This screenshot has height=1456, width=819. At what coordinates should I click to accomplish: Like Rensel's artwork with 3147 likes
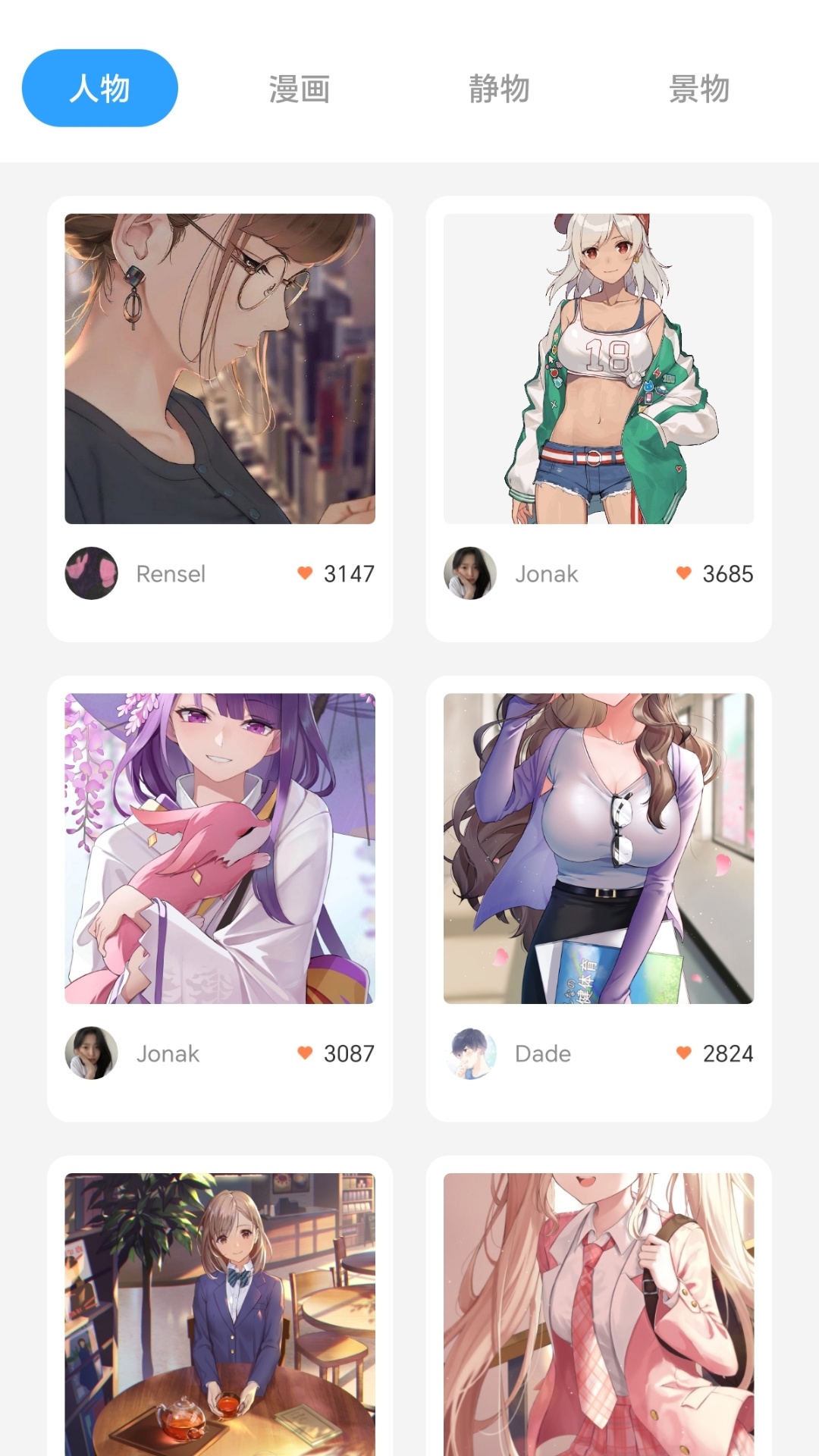coord(305,573)
